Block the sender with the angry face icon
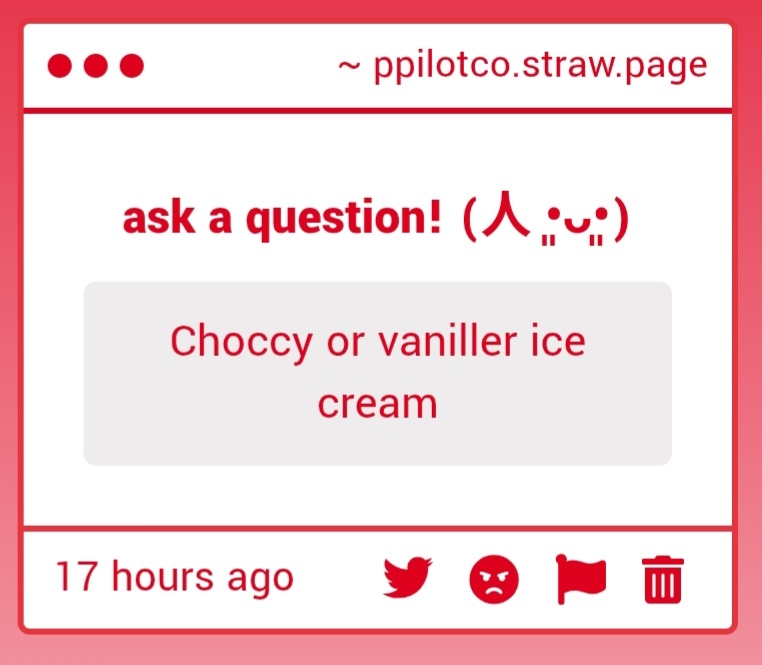This screenshot has width=762, height=665. (494, 579)
